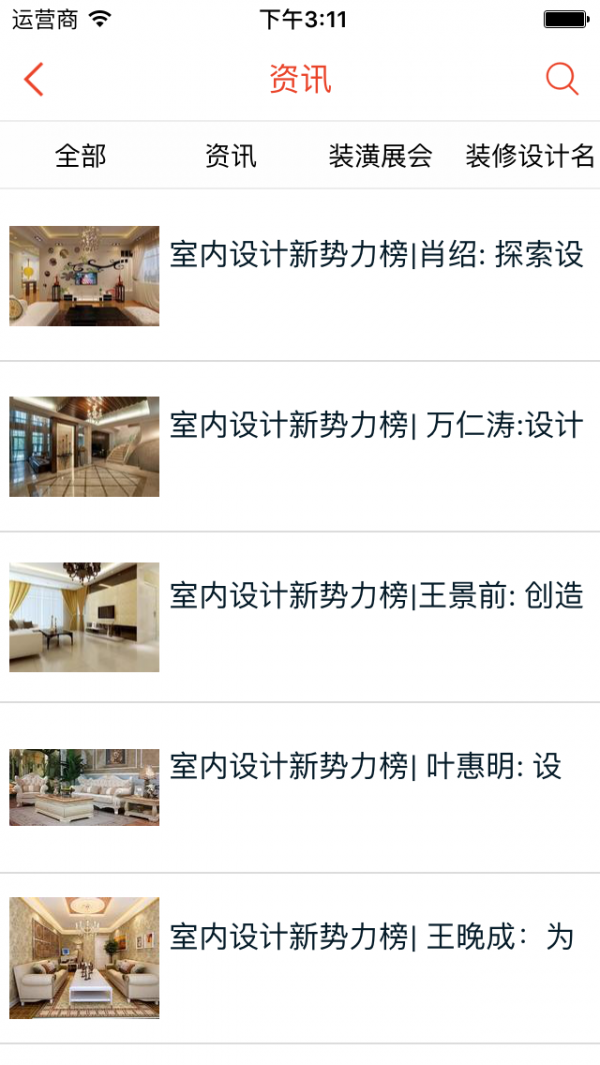This screenshot has height=1065, width=600.
Task: Open the article about 万仁涛
Action: (x=375, y=426)
